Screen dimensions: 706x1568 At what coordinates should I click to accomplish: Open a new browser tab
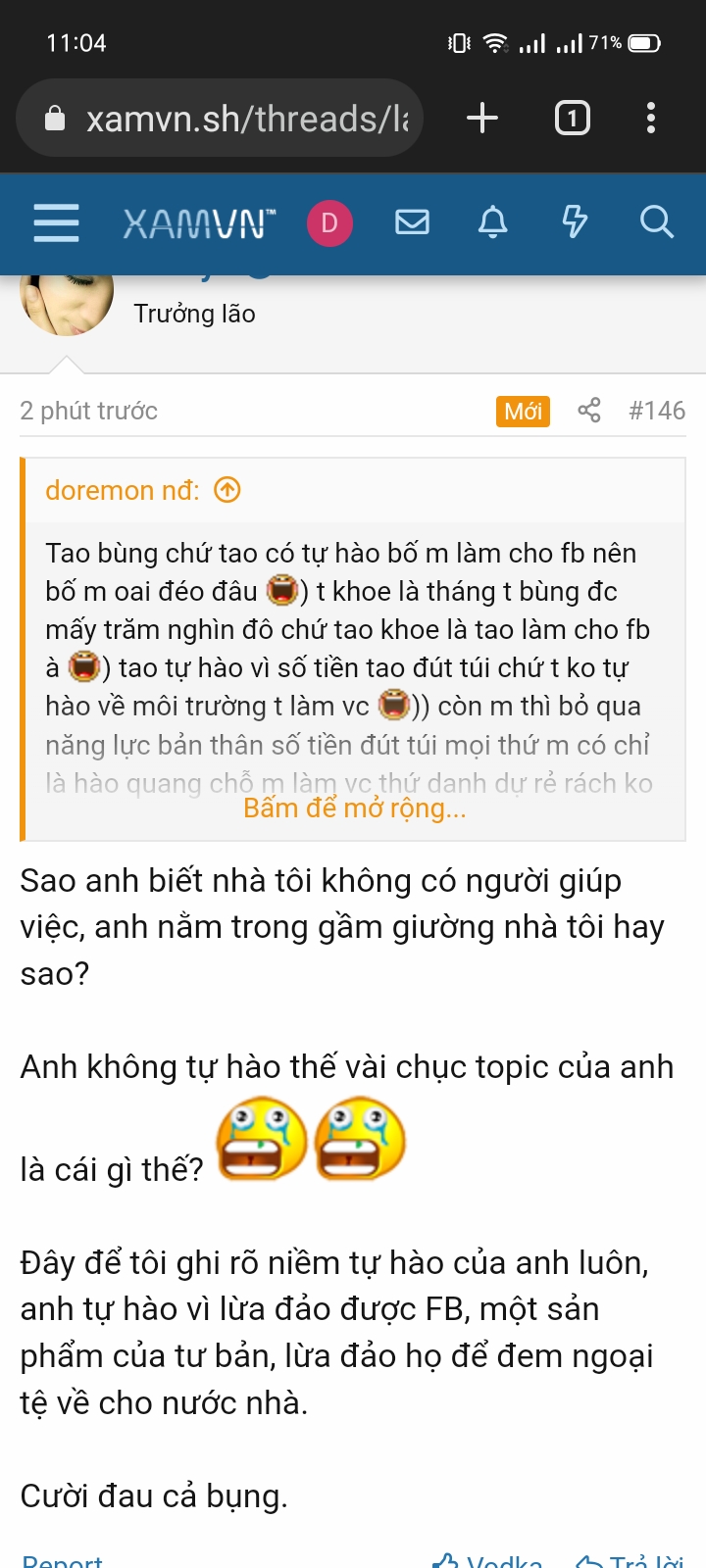(x=481, y=119)
